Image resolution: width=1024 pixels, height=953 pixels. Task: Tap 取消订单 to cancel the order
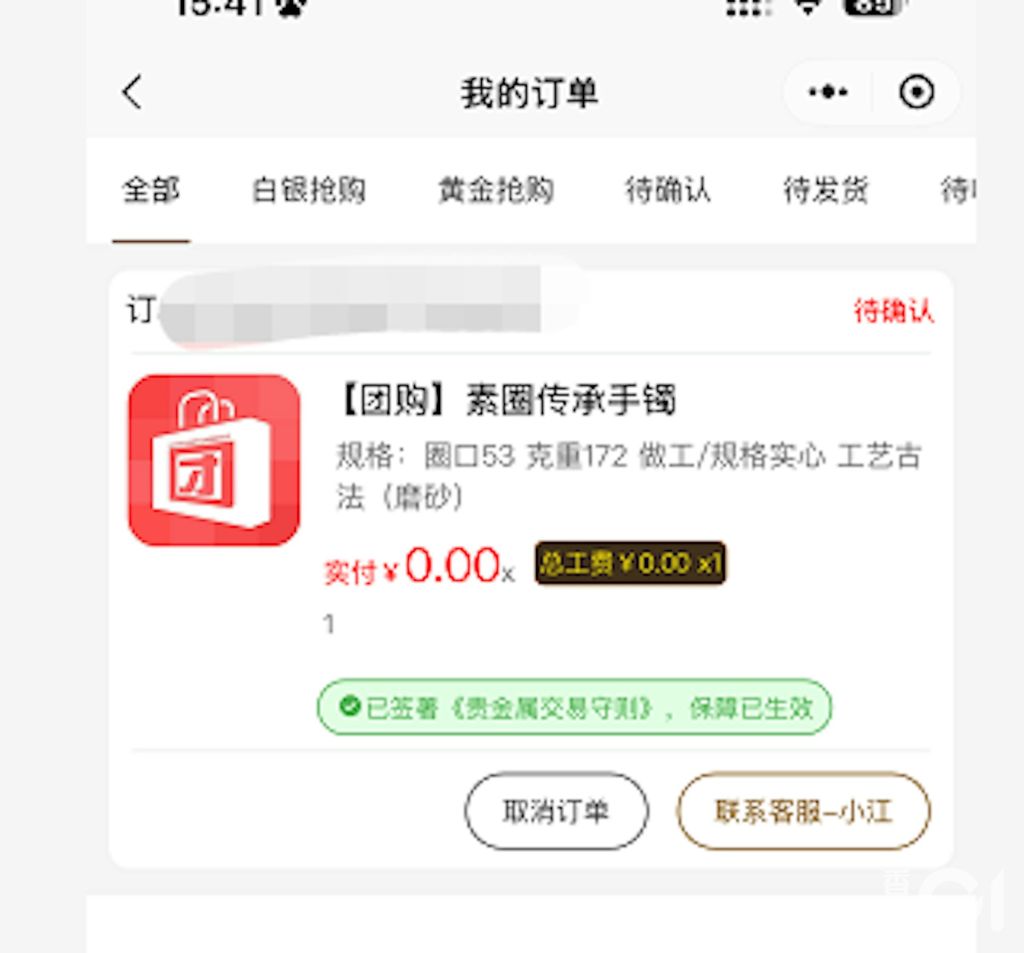556,811
